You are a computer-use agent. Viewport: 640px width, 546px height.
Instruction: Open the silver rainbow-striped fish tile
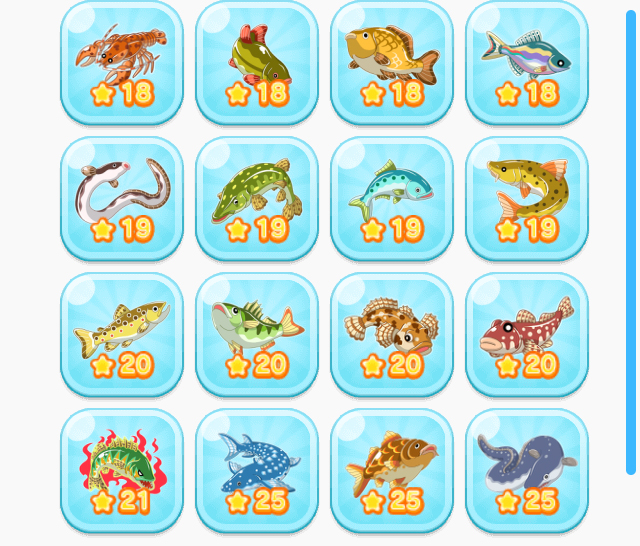(x=526, y=63)
